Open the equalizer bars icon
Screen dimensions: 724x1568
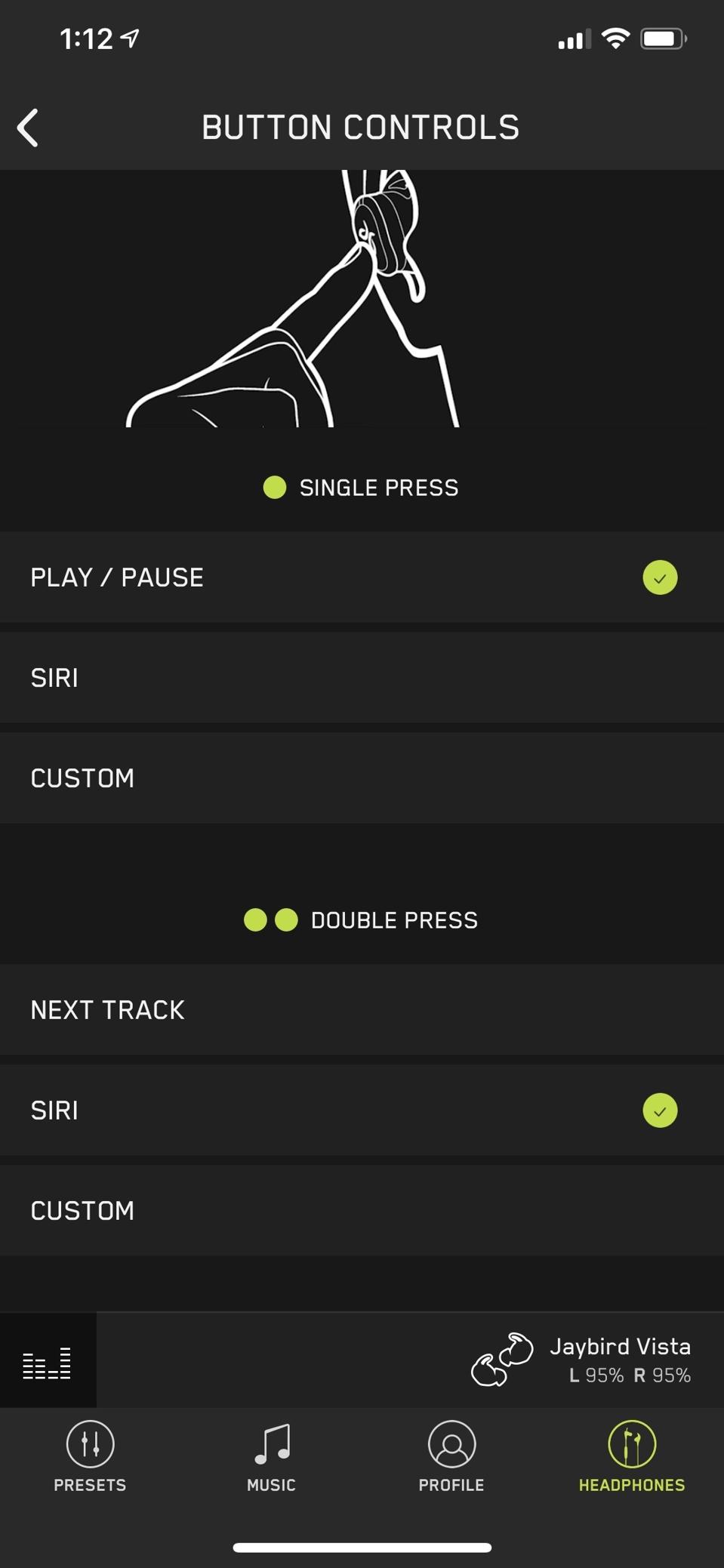pos(48,1363)
